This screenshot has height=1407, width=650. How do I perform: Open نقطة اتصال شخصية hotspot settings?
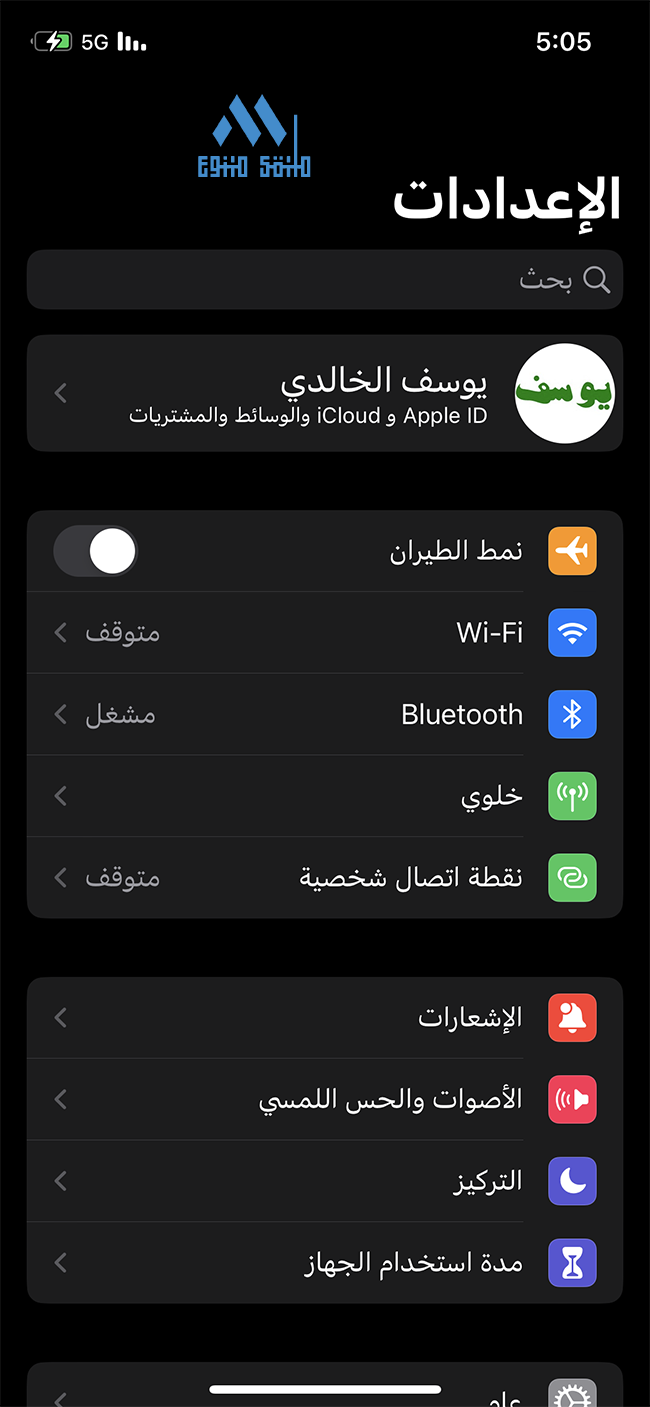(x=325, y=878)
